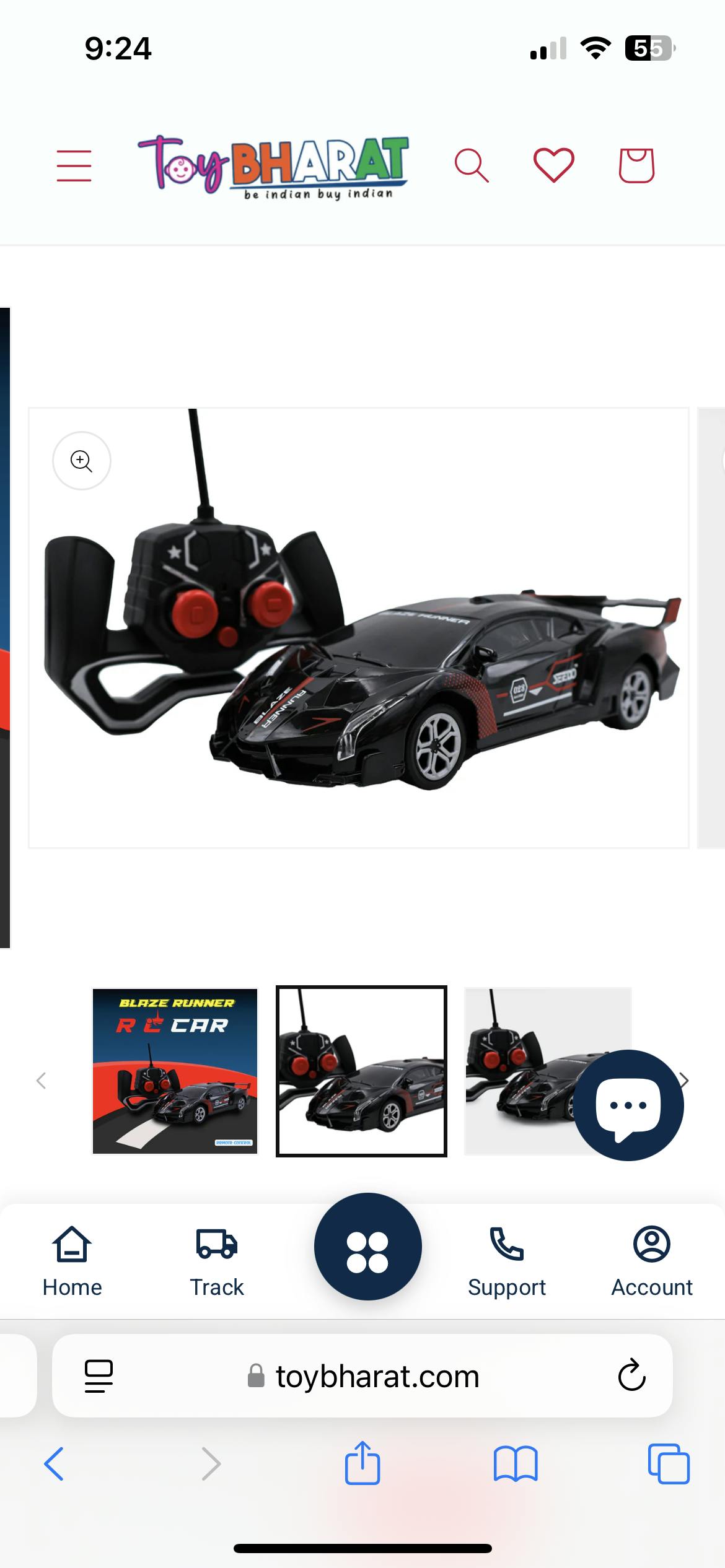Screen dimensions: 725x1568
Task: Open the Track tab
Action: [x=216, y=1261]
